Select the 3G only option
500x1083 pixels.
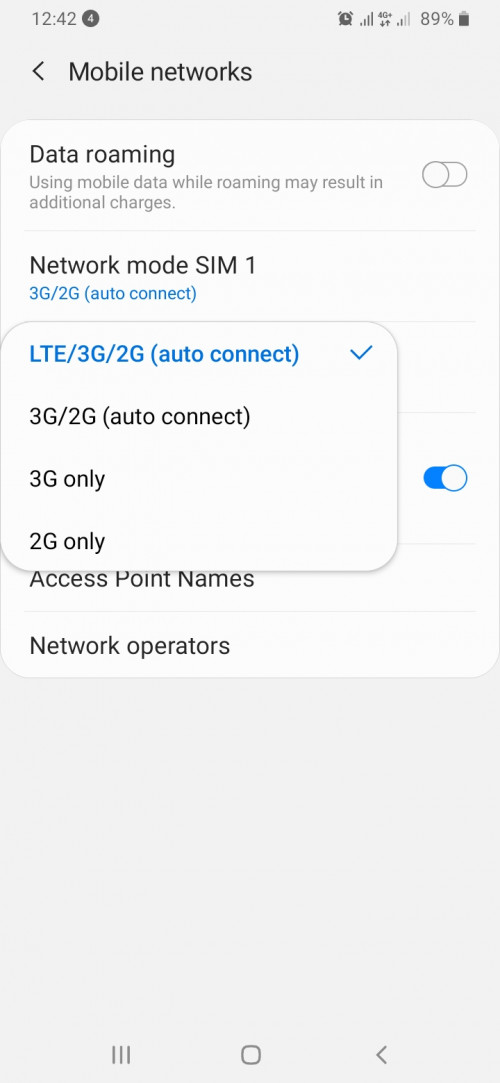(x=199, y=479)
